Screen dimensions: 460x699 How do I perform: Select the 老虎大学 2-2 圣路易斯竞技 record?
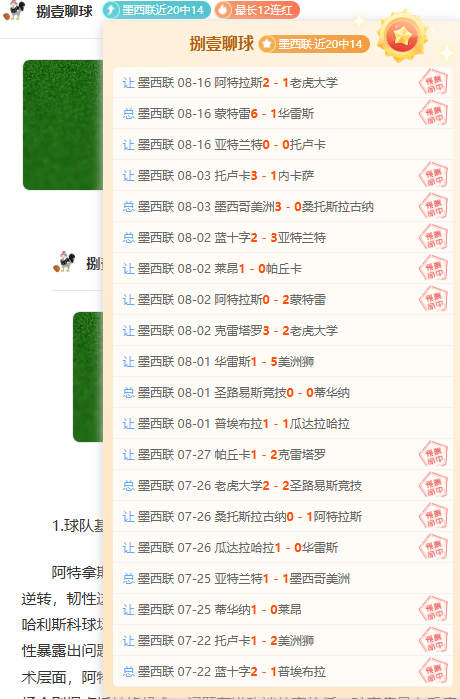283,485
